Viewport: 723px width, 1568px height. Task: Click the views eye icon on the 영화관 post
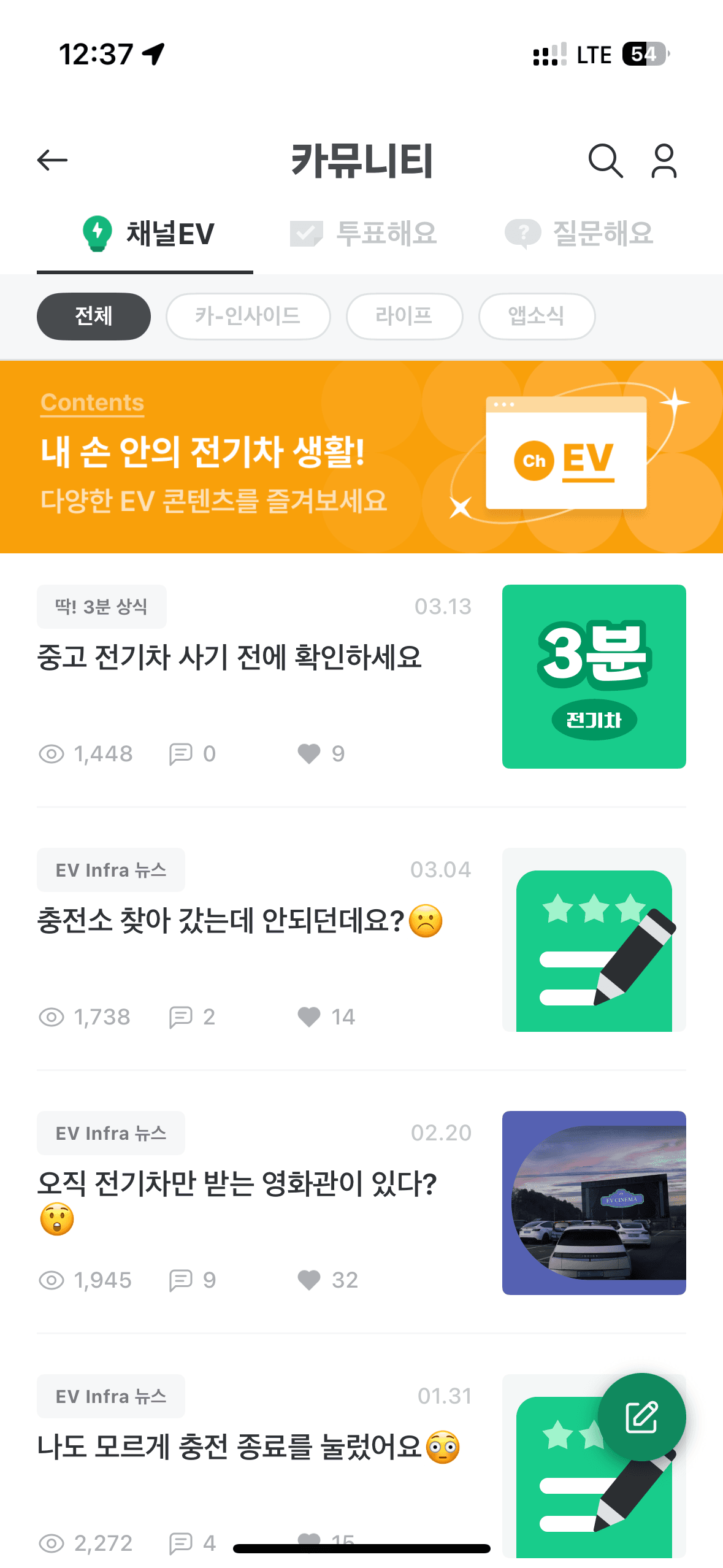point(52,1280)
